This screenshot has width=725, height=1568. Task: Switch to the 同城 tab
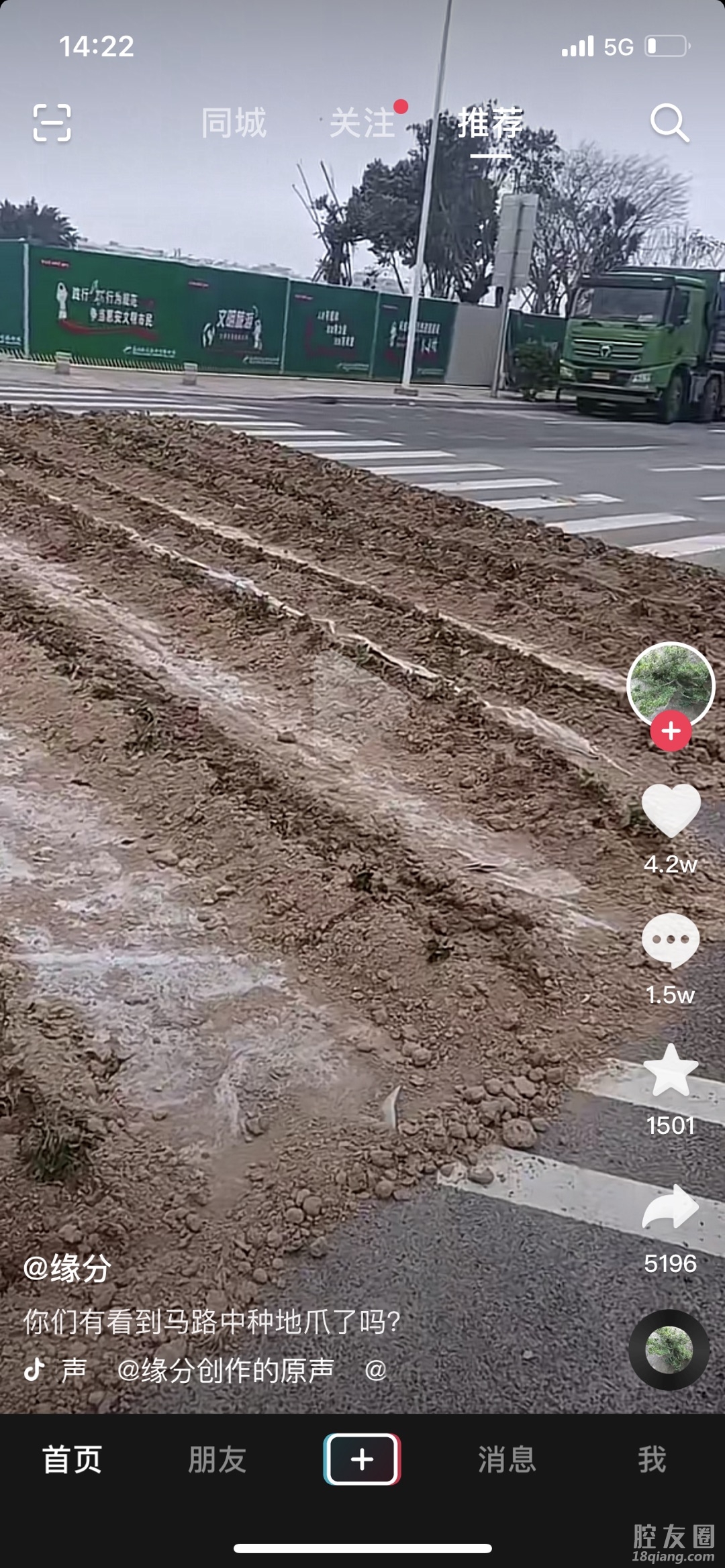(x=234, y=123)
